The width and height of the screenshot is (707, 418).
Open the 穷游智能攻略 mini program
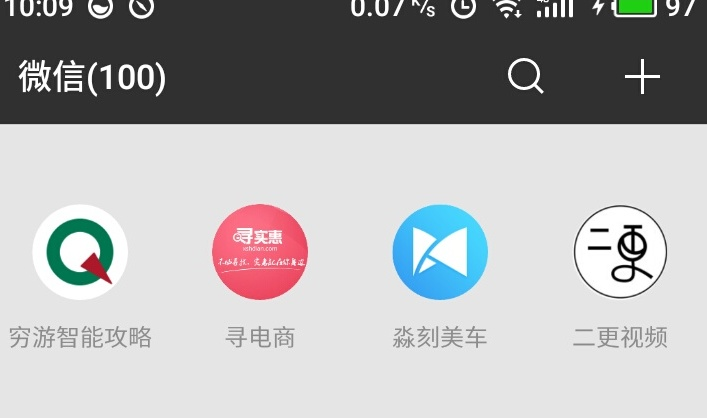[x=80, y=252]
